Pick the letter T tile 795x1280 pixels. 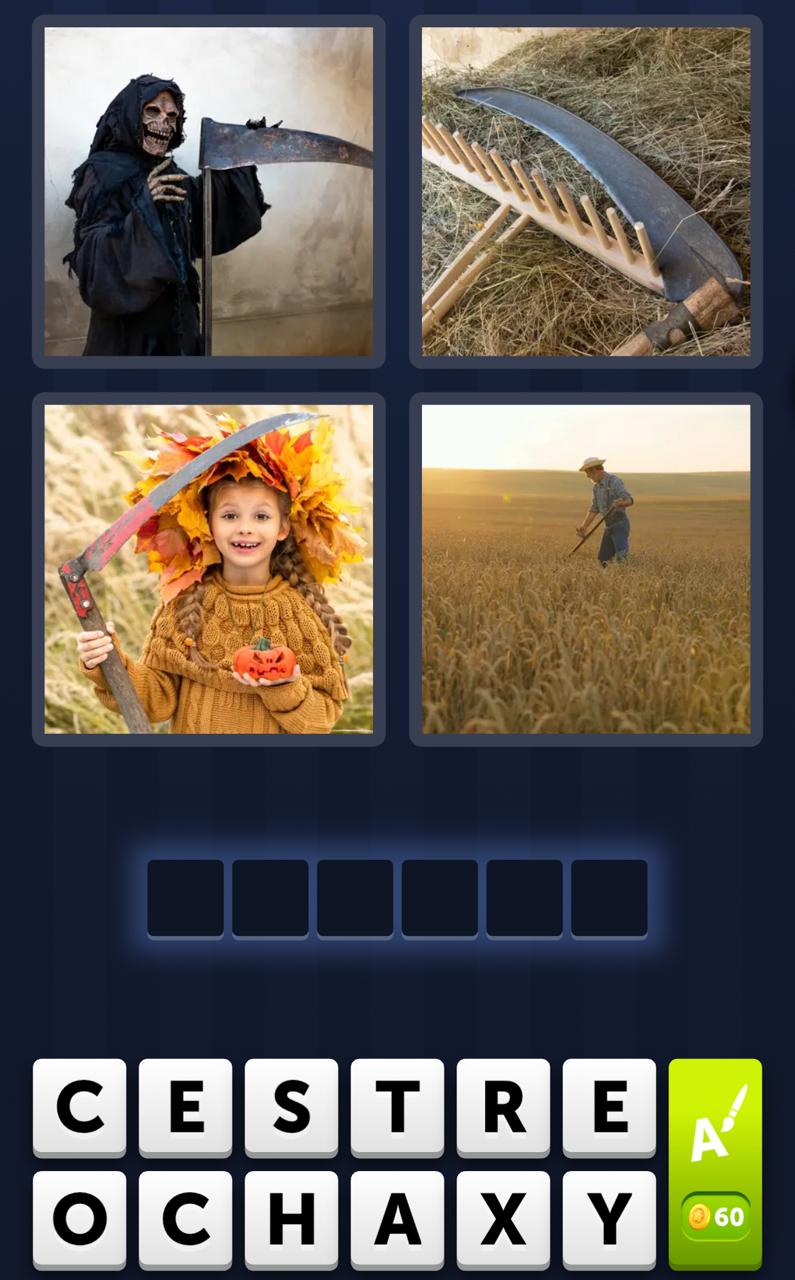pos(397,1107)
